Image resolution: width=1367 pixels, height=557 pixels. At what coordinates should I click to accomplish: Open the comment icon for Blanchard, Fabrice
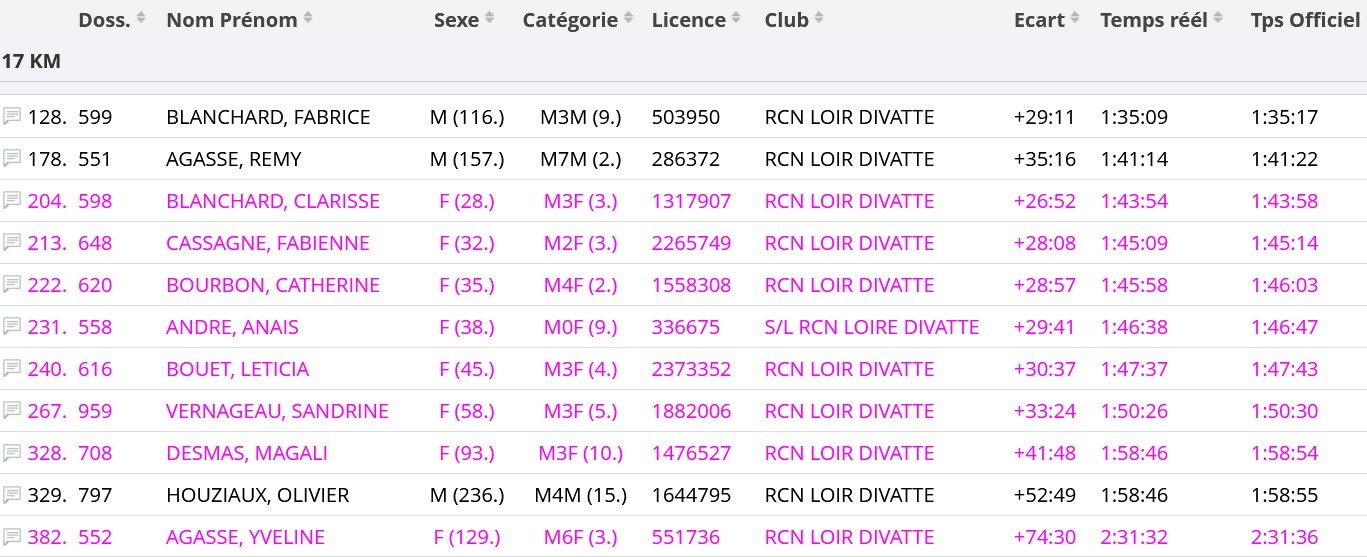pos(12,117)
